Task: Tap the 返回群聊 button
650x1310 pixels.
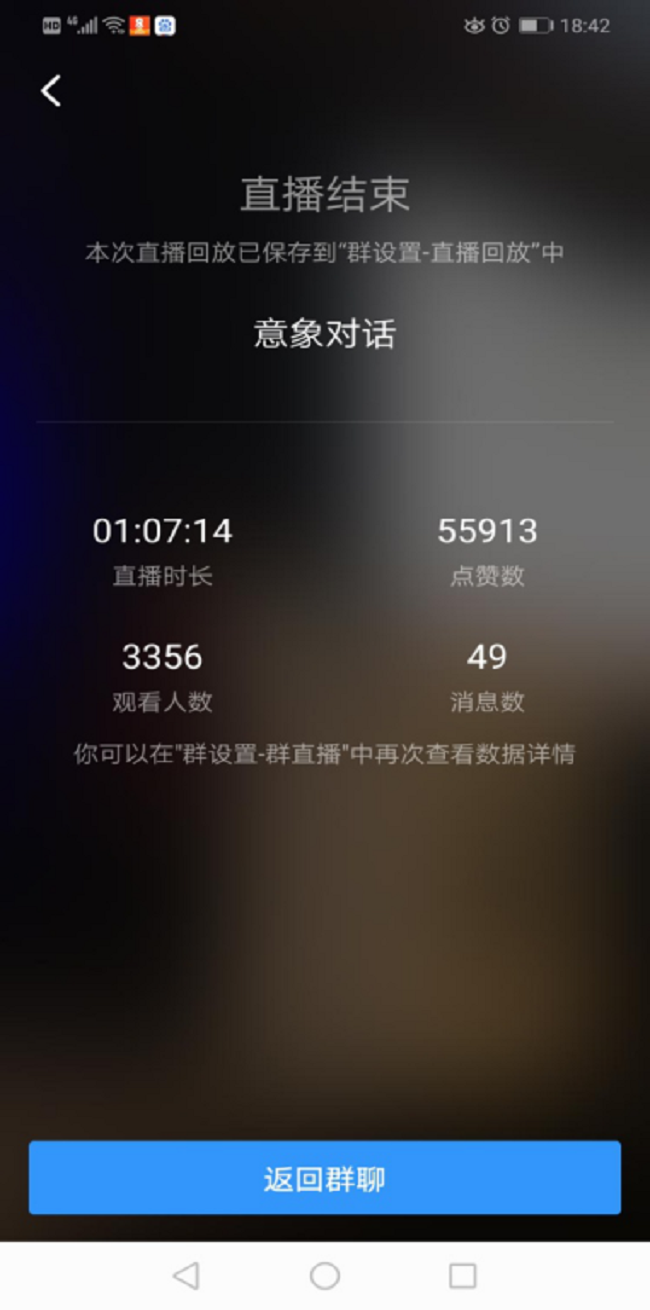Action: click(x=324, y=1178)
